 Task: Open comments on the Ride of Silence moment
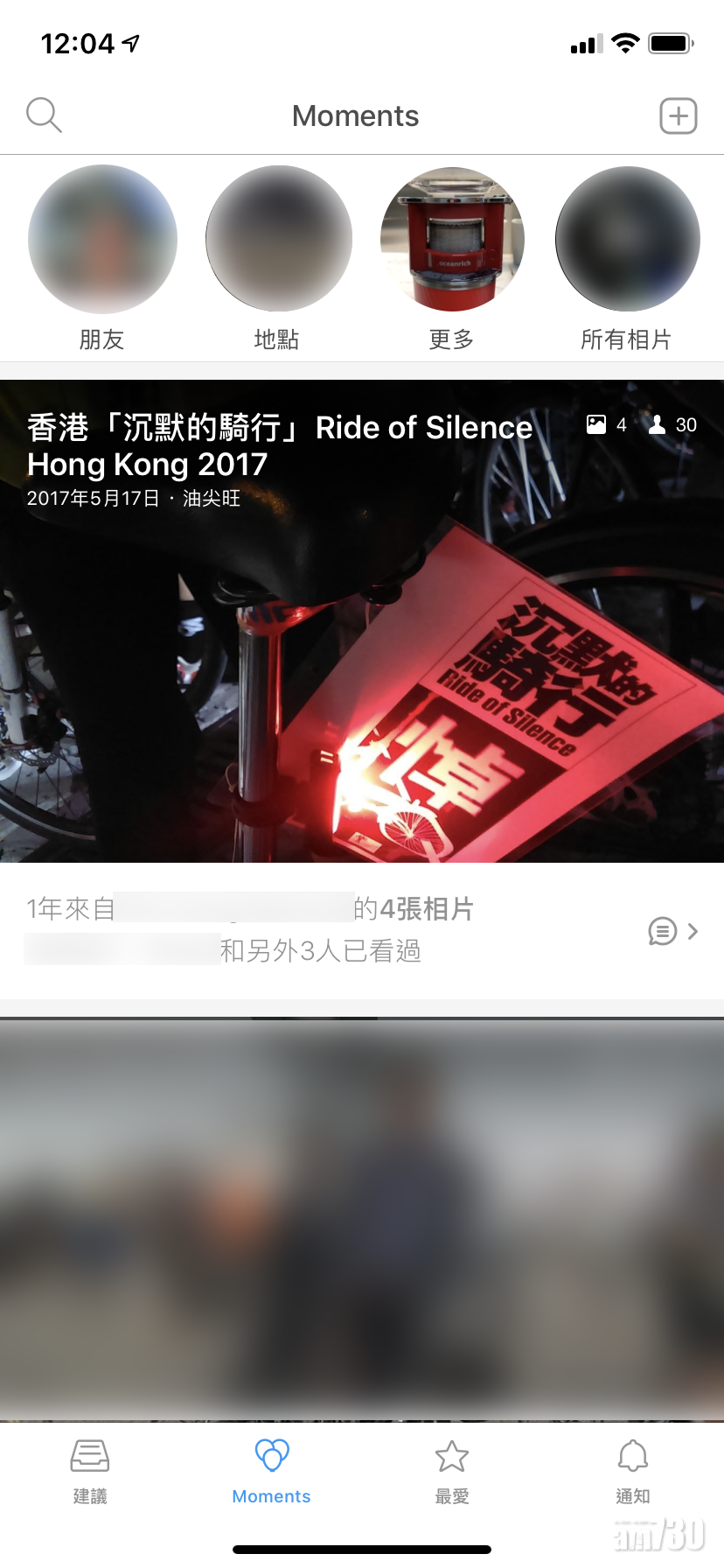tap(663, 931)
